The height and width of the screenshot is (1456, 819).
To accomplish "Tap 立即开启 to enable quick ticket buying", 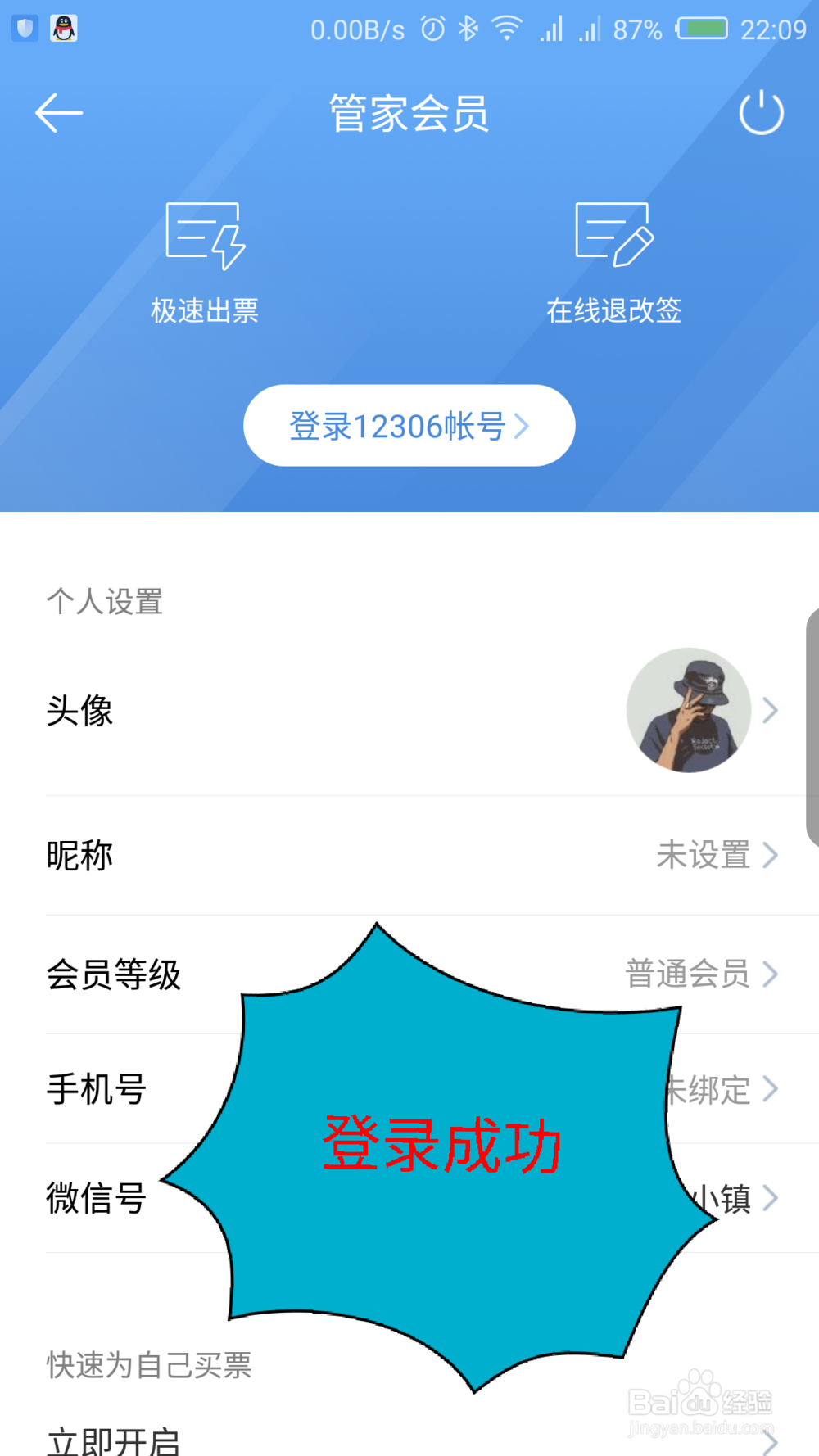I will tap(115, 1439).
